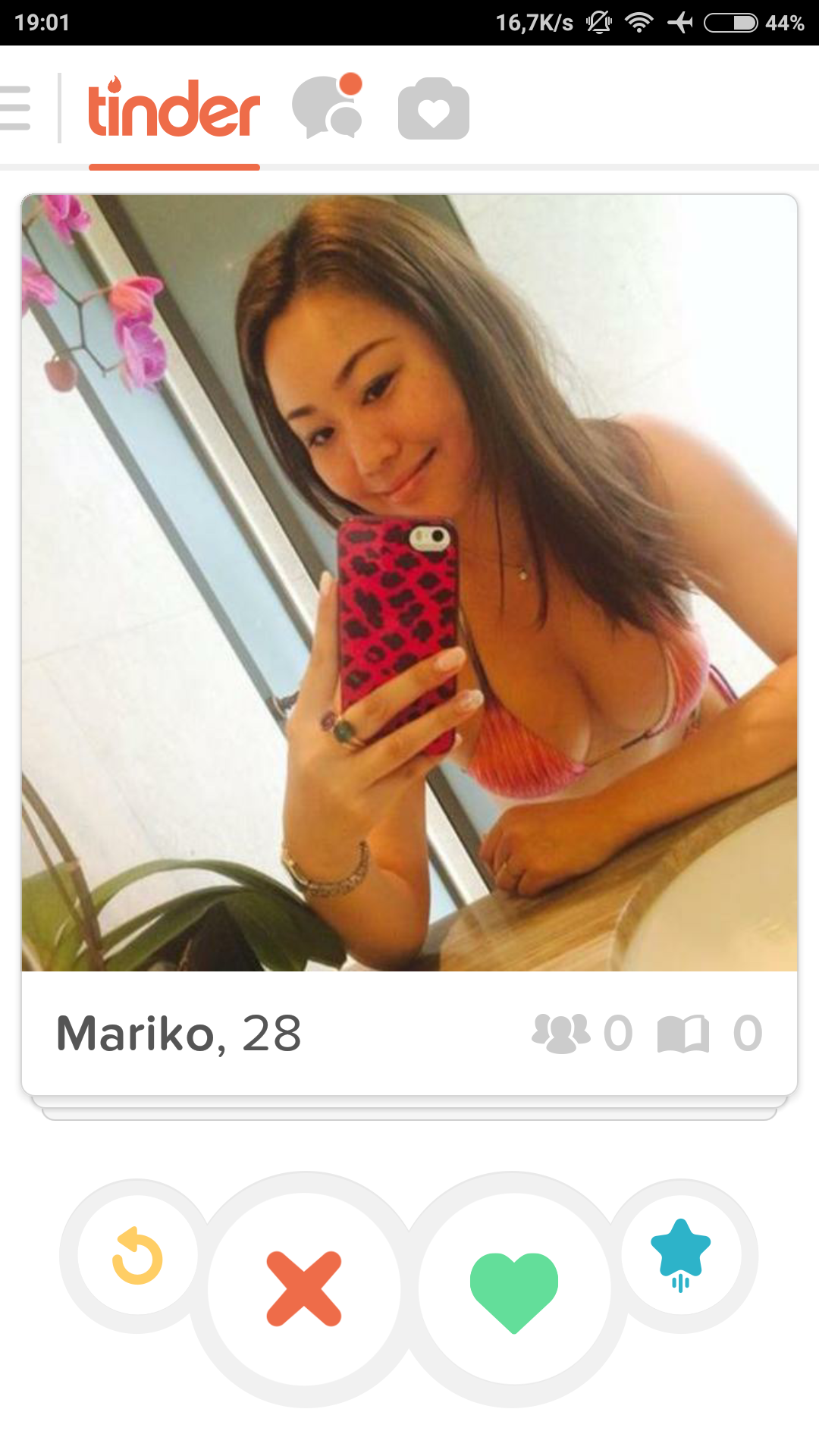Open the hamburger menu

pyautogui.click(x=17, y=108)
